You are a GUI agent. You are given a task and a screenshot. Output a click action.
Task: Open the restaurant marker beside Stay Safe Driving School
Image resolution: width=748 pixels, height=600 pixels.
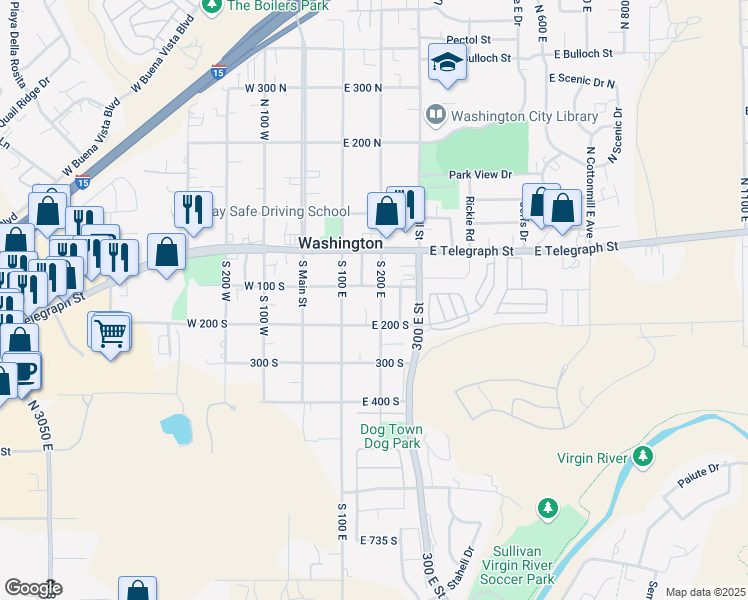tap(192, 209)
